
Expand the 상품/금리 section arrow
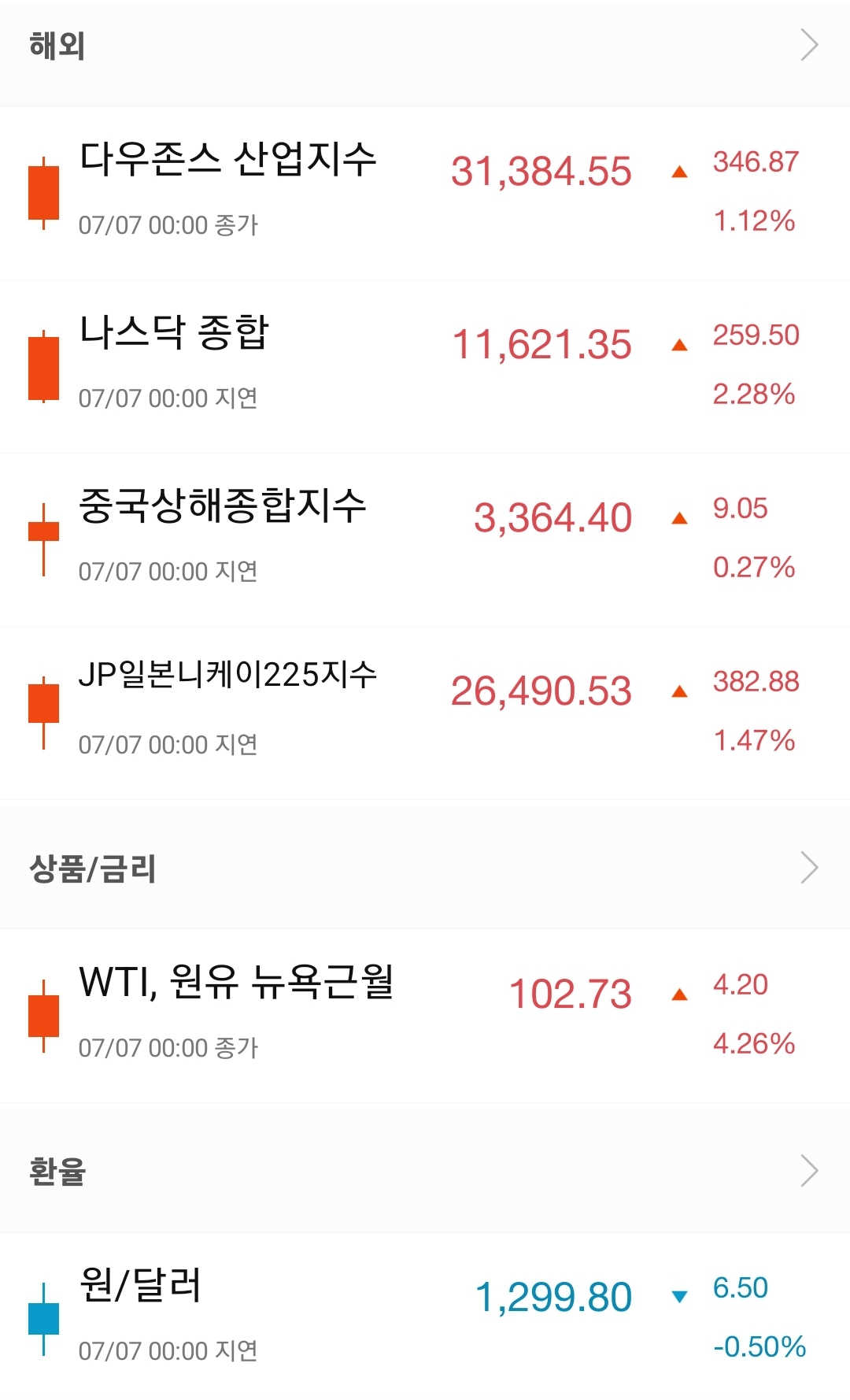pos(809,868)
